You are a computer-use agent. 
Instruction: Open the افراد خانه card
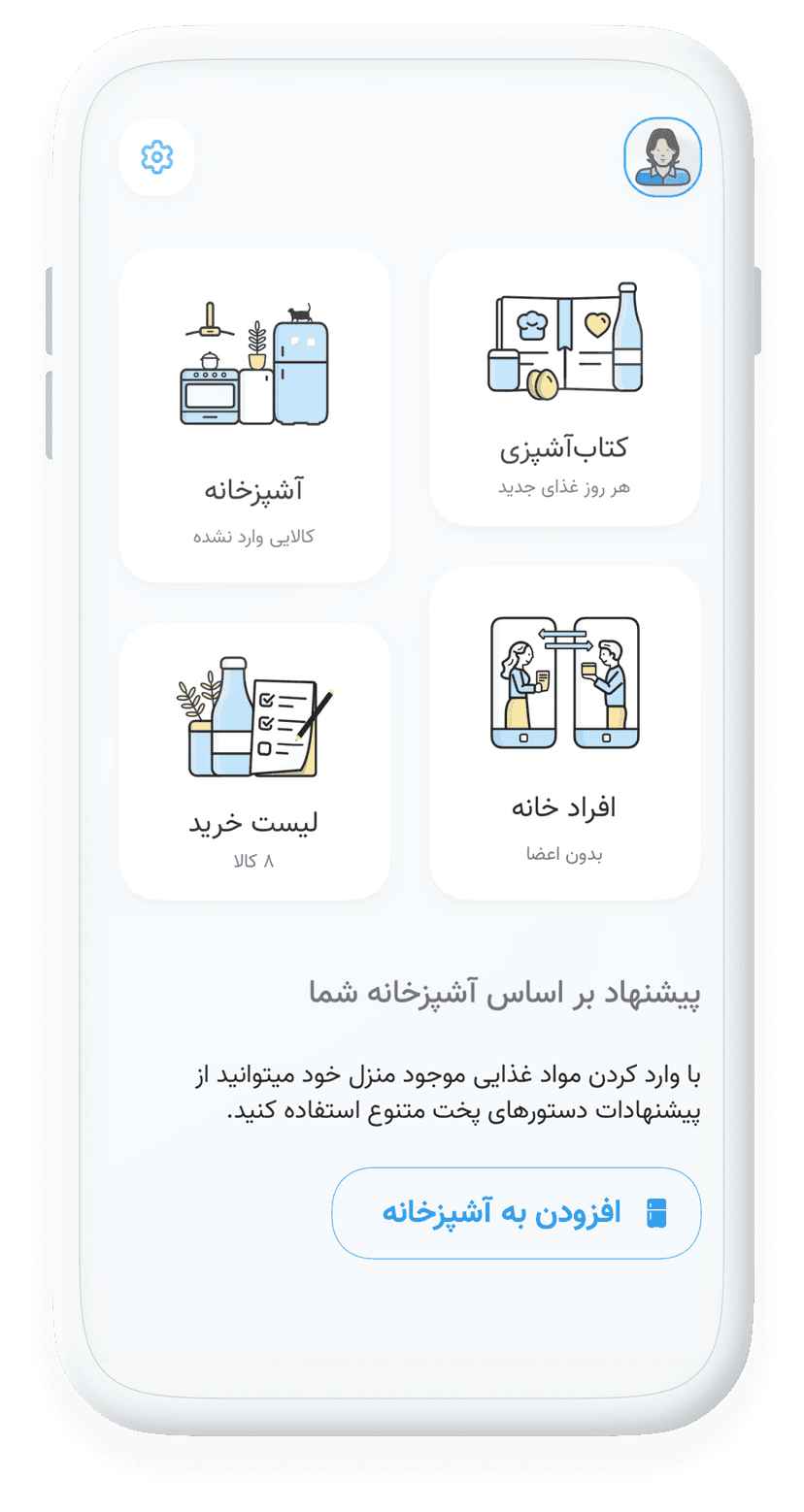pos(564,733)
